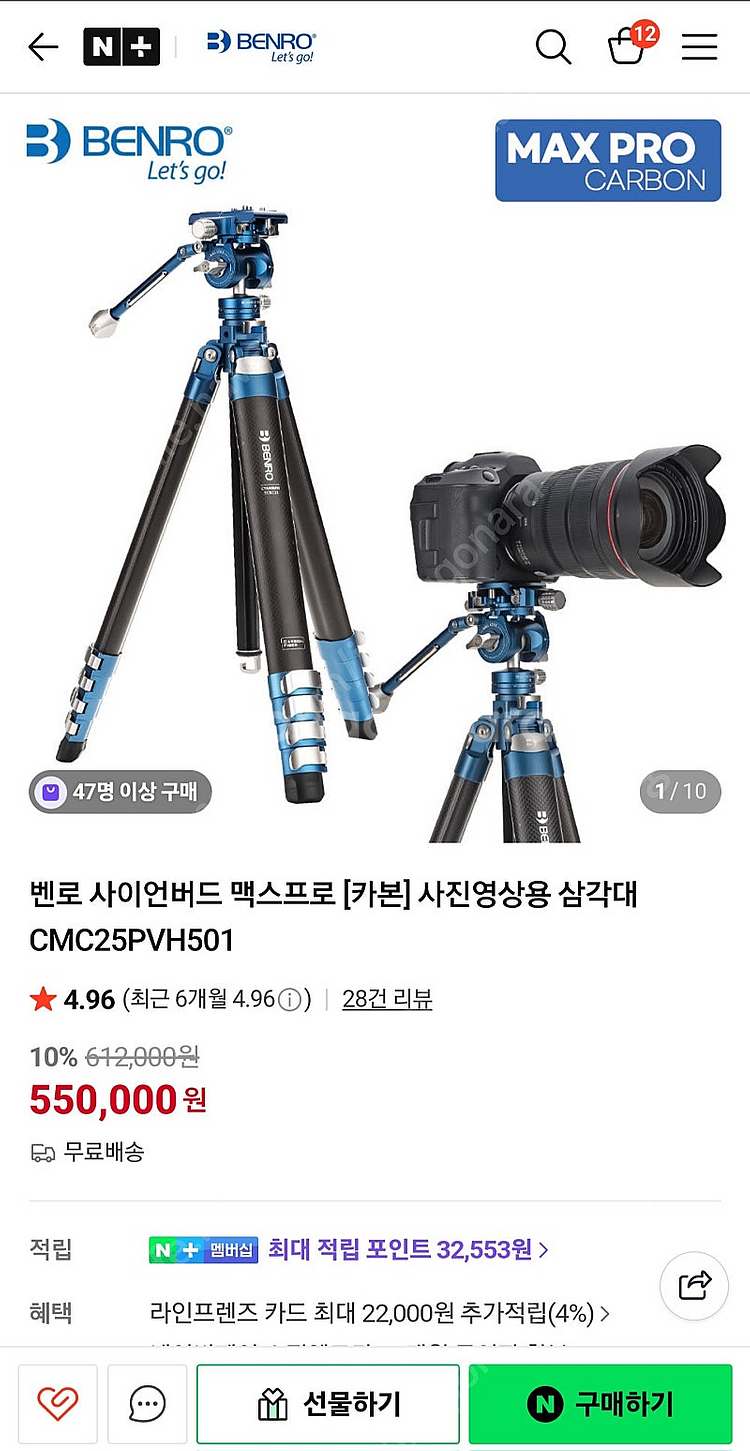
Task: Open the Benro store page from header
Action: (x=261, y=46)
